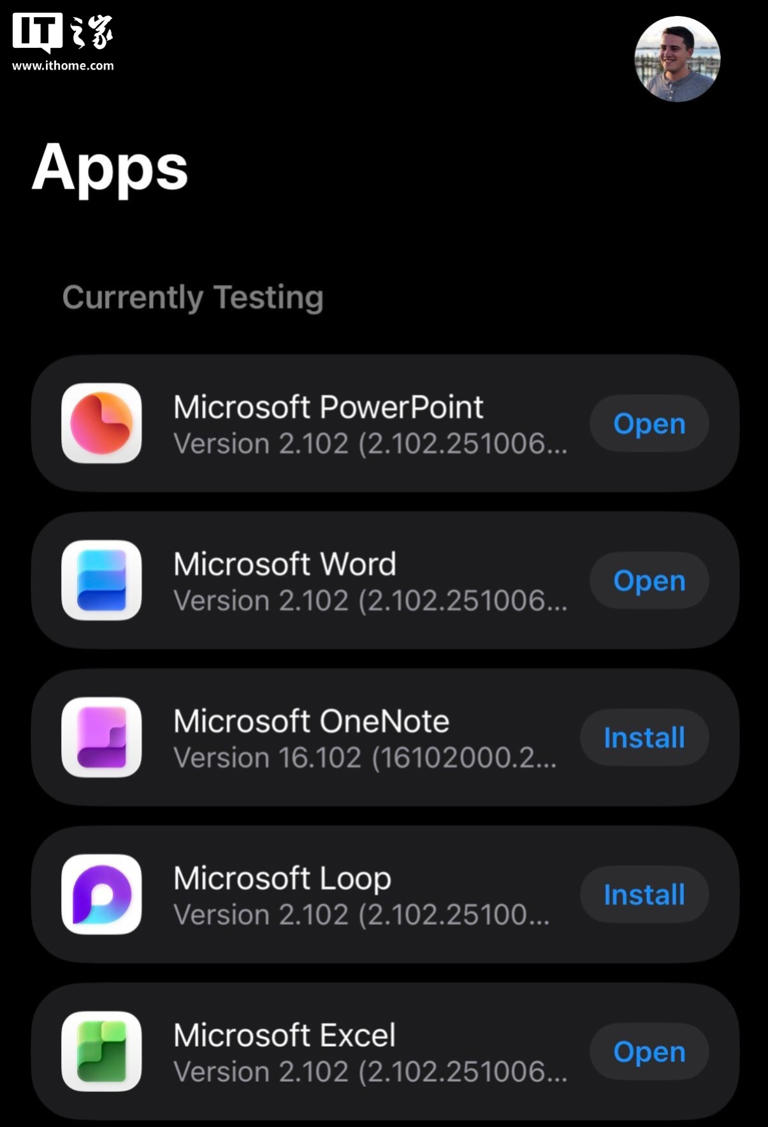Viewport: 768px width, 1127px height.
Task: Tap the Open button for Microsoft PowerPoint
Action: pos(648,423)
